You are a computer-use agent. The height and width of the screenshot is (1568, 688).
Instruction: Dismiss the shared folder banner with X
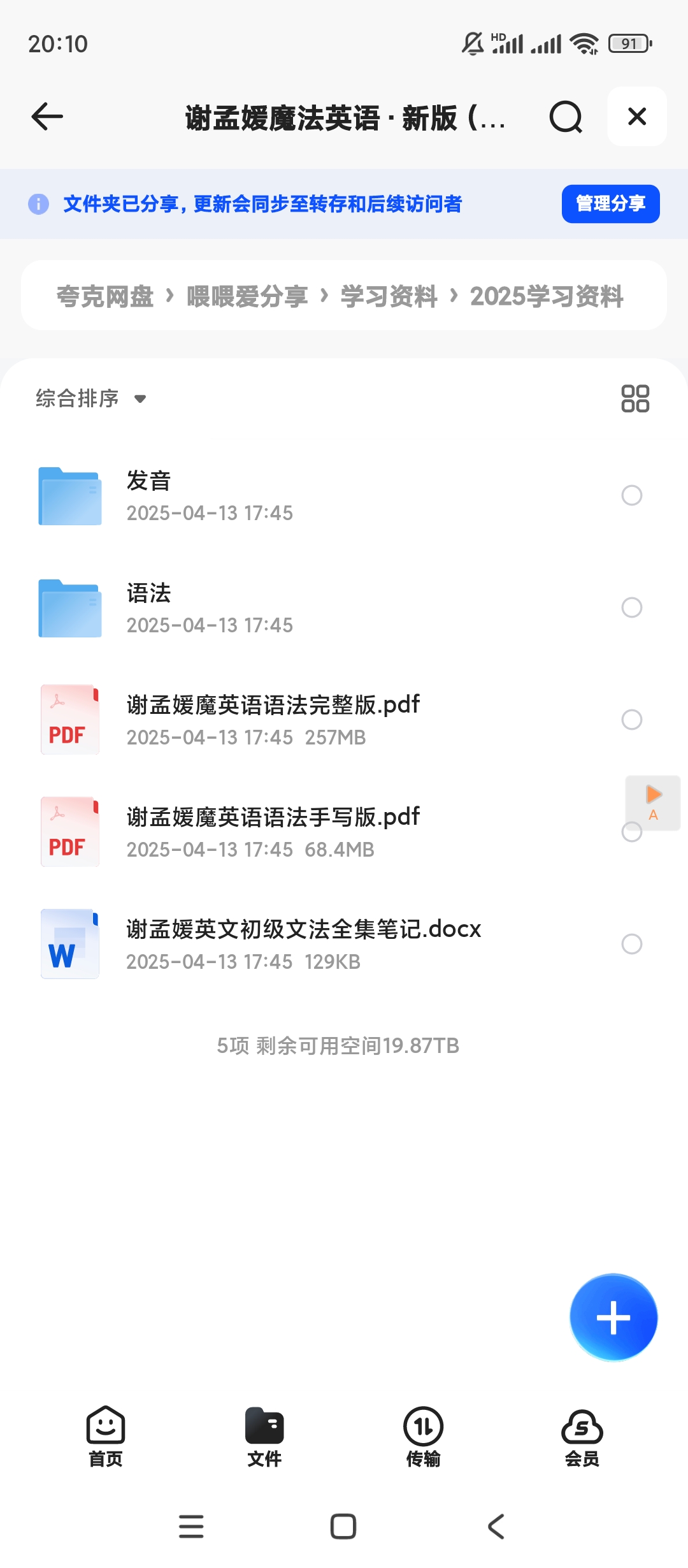click(x=636, y=117)
